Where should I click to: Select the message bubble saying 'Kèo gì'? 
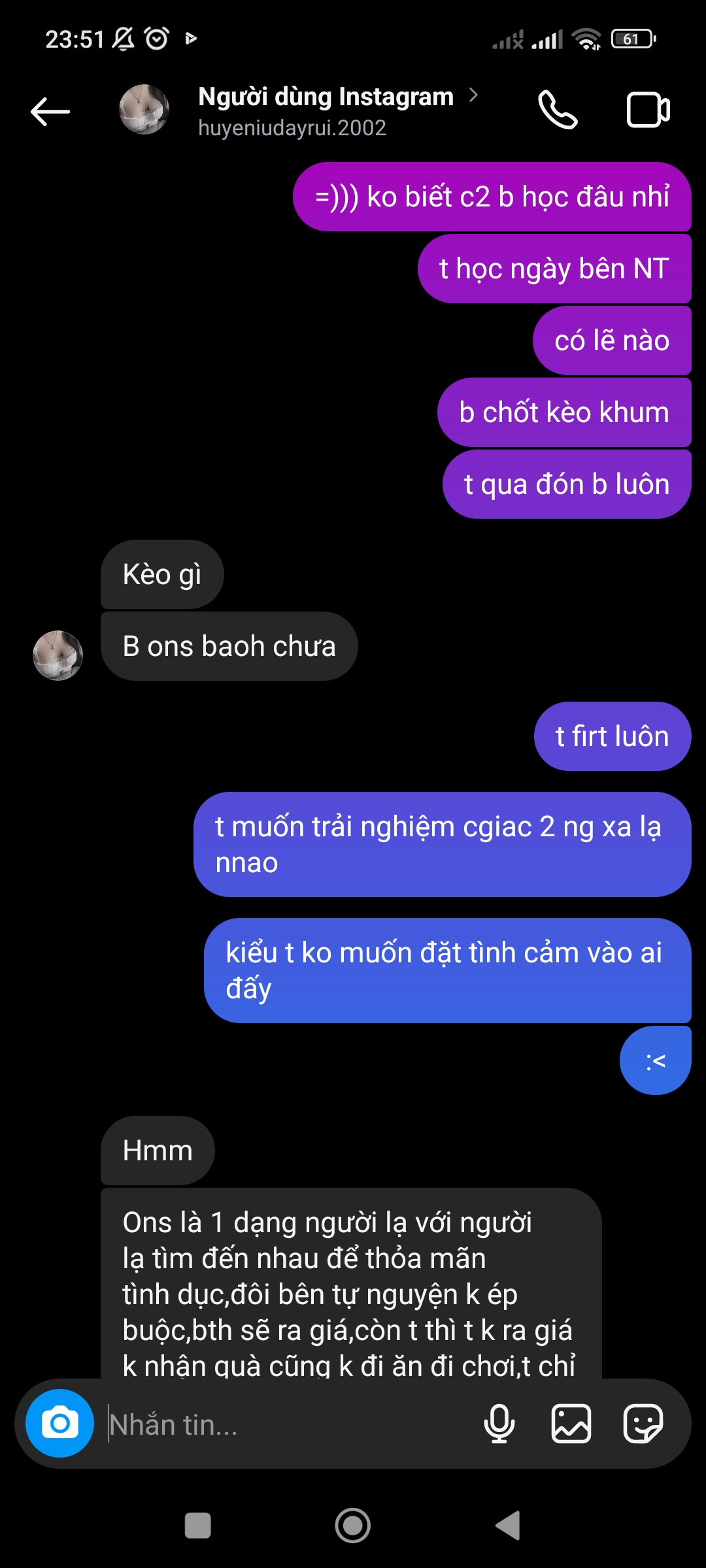[x=161, y=573]
